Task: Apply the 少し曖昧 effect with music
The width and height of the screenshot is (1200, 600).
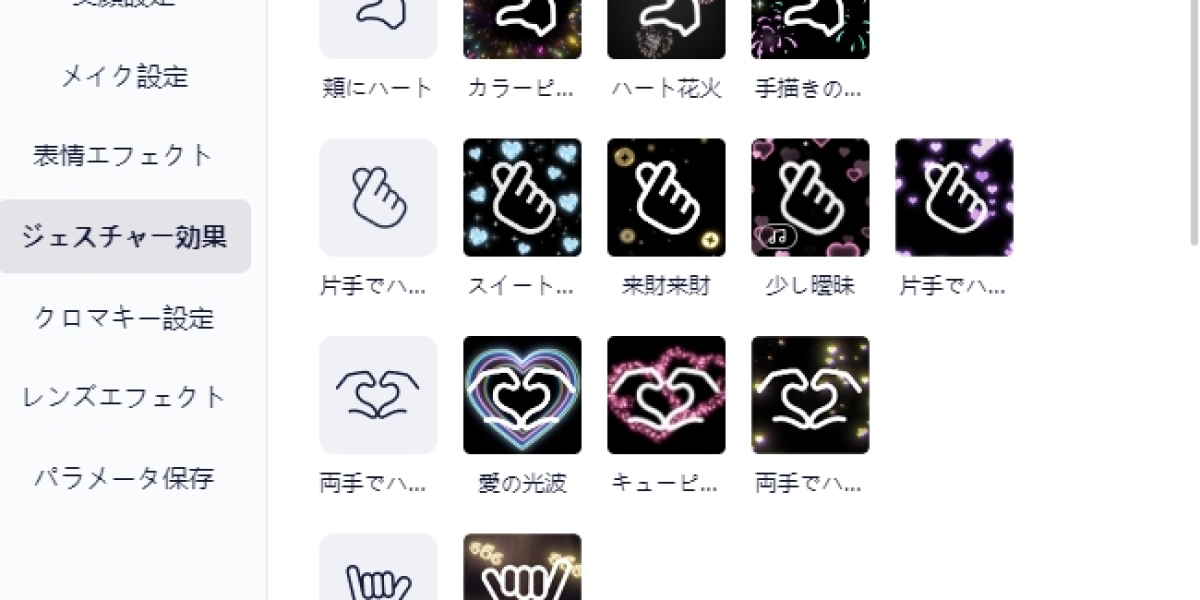Action: coord(810,198)
